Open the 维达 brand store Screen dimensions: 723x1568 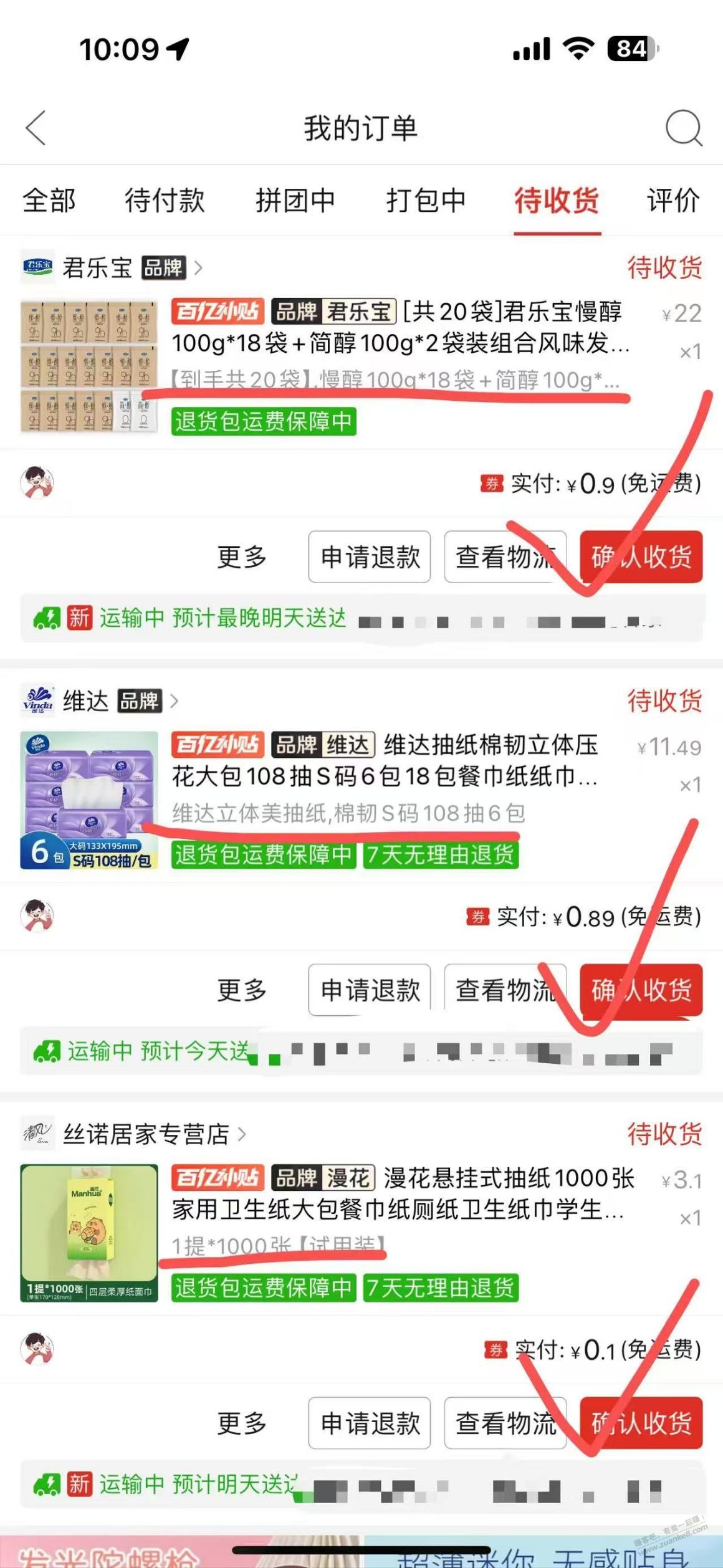click(100, 701)
